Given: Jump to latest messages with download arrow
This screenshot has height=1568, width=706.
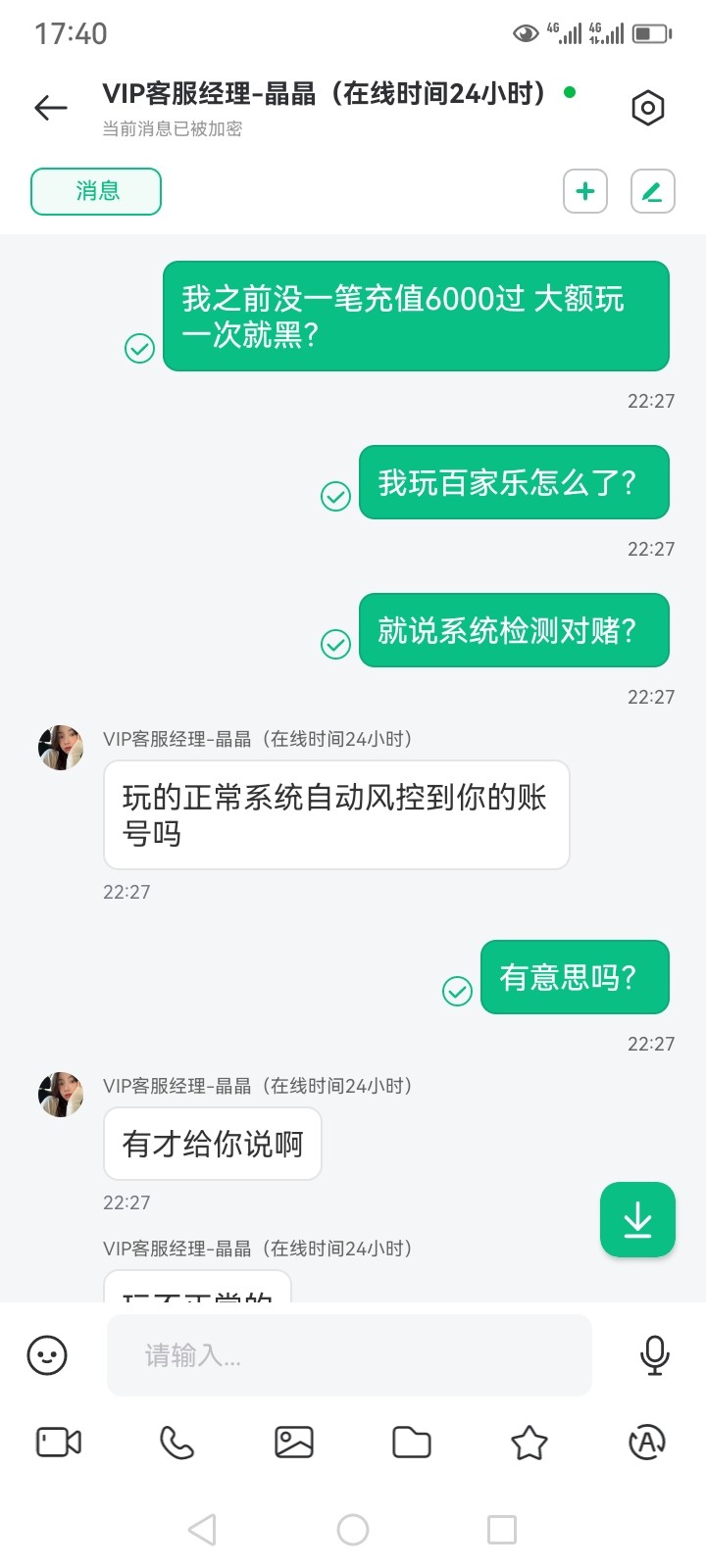Looking at the screenshot, I should (637, 1220).
